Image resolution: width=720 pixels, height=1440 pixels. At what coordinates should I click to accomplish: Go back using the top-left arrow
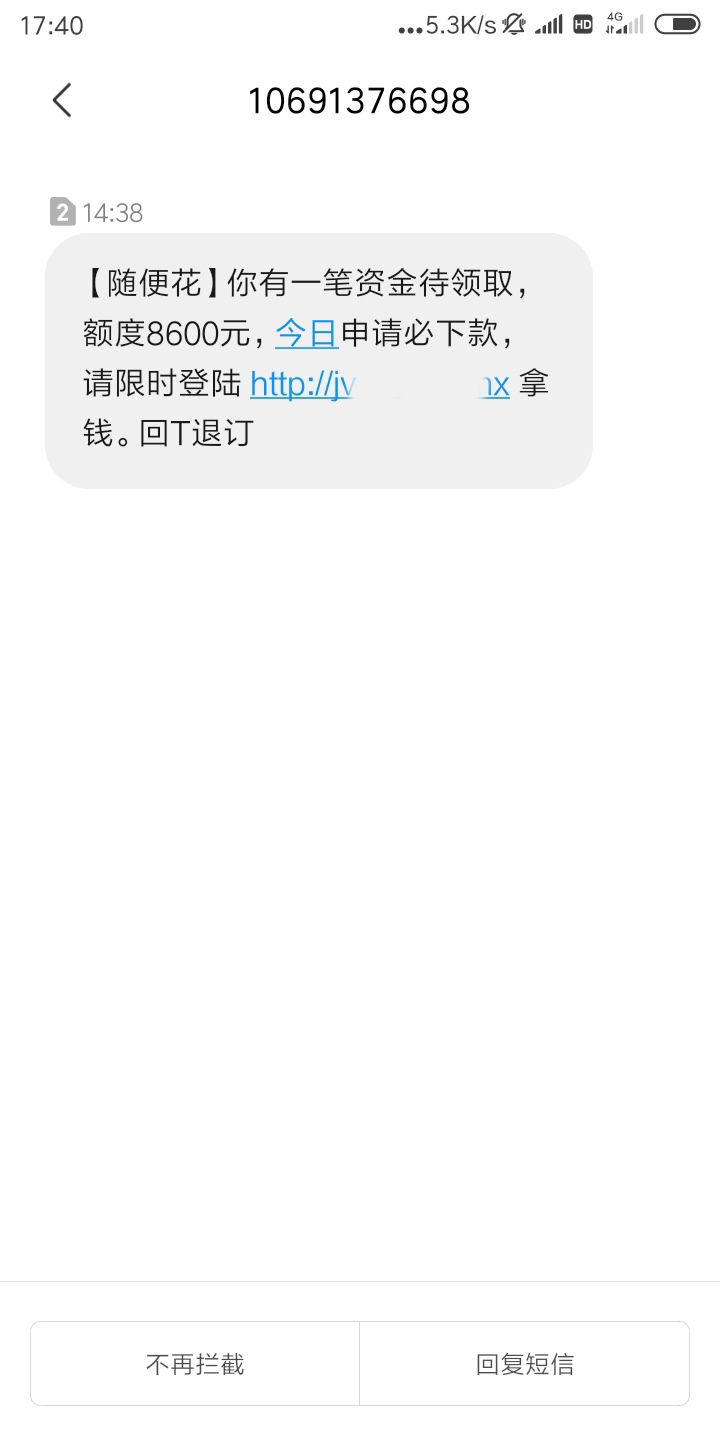coord(62,100)
